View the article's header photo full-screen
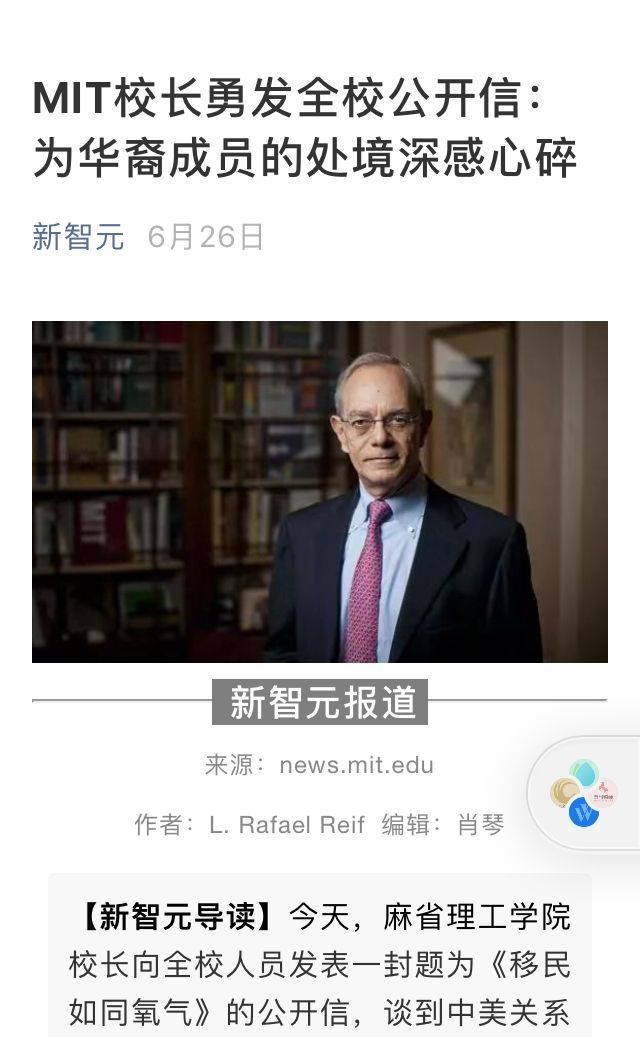 (320, 491)
